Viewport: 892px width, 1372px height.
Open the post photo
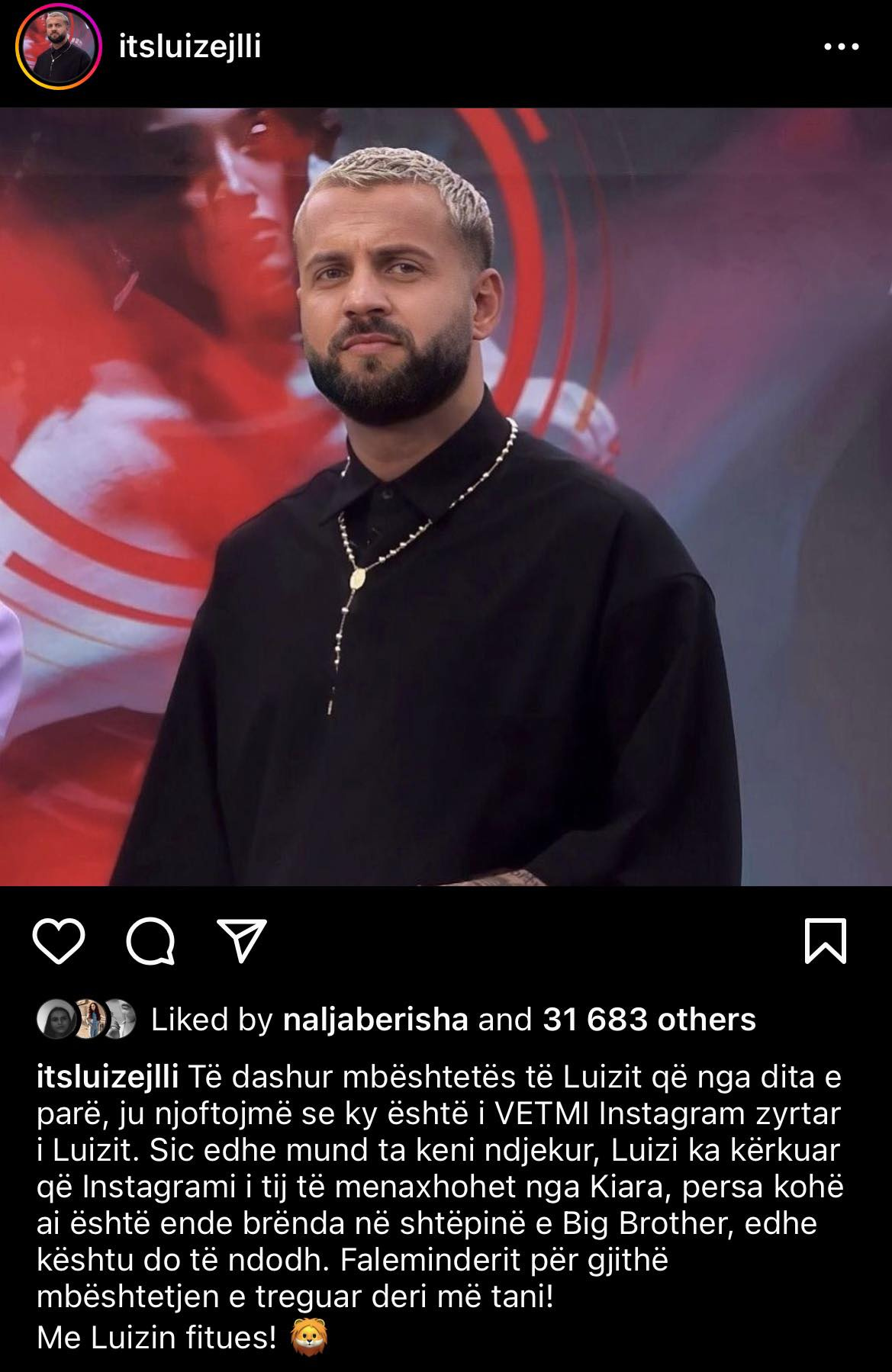pyautogui.click(x=446, y=496)
